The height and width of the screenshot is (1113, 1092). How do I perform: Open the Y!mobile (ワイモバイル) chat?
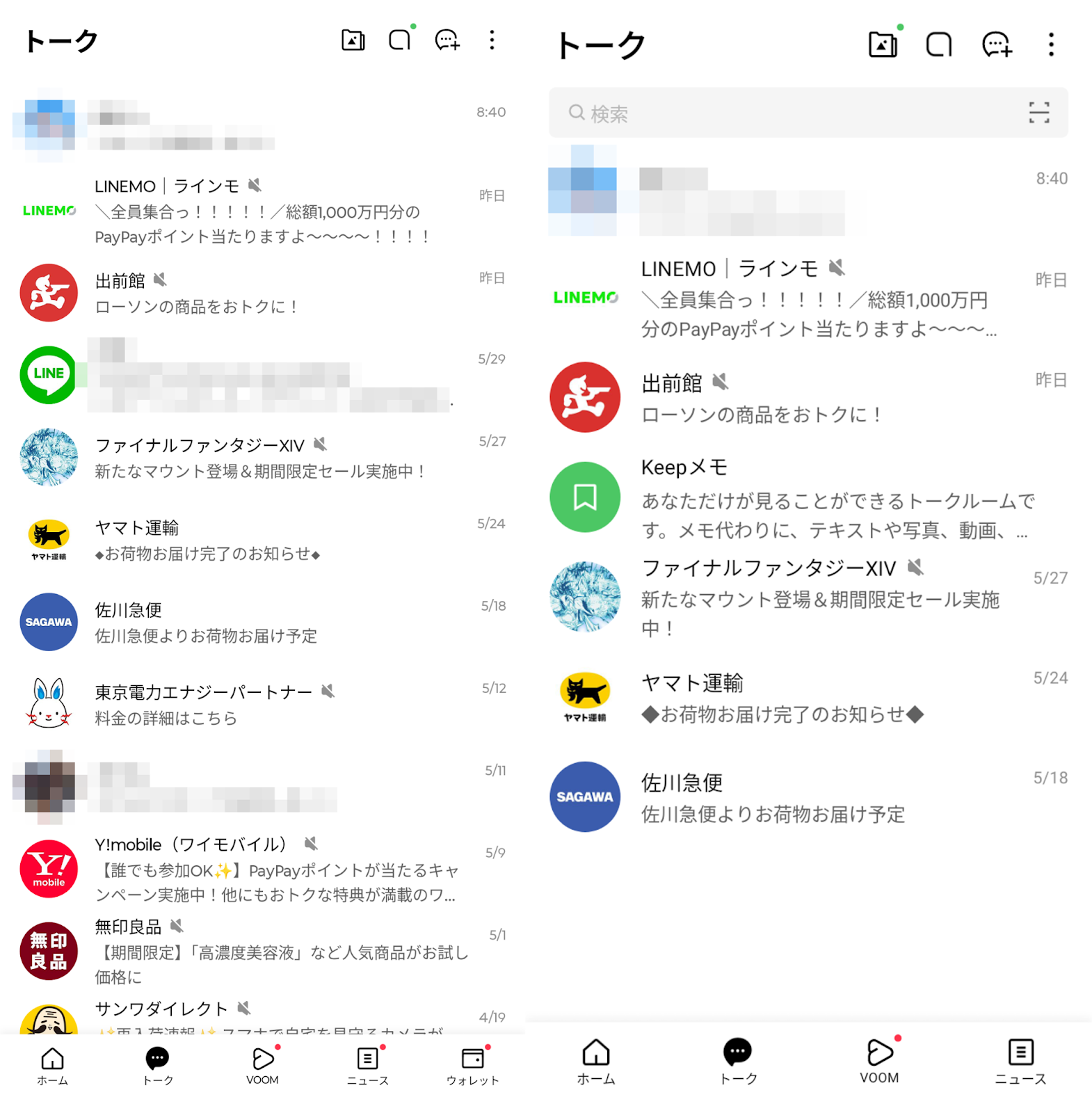tap(264, 868)
